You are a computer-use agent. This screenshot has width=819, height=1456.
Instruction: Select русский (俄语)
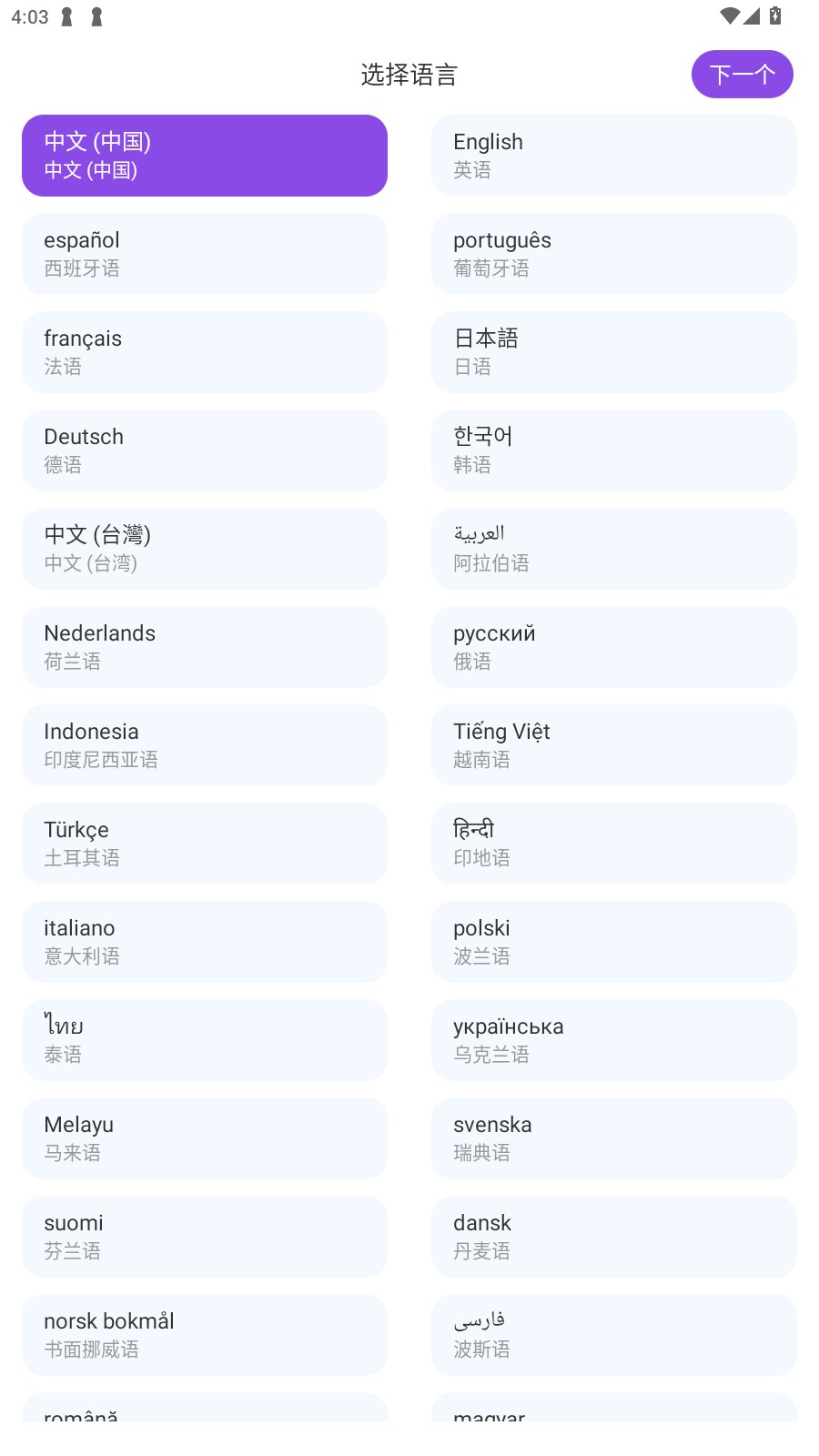[x=614, y=647]
